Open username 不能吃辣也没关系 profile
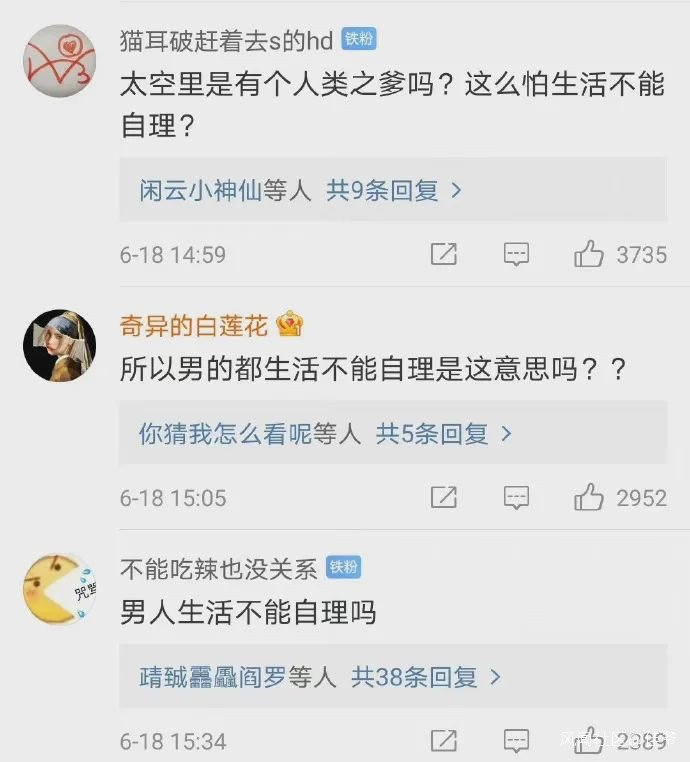This screenshot has width=690, height=762. pos(219,569)
